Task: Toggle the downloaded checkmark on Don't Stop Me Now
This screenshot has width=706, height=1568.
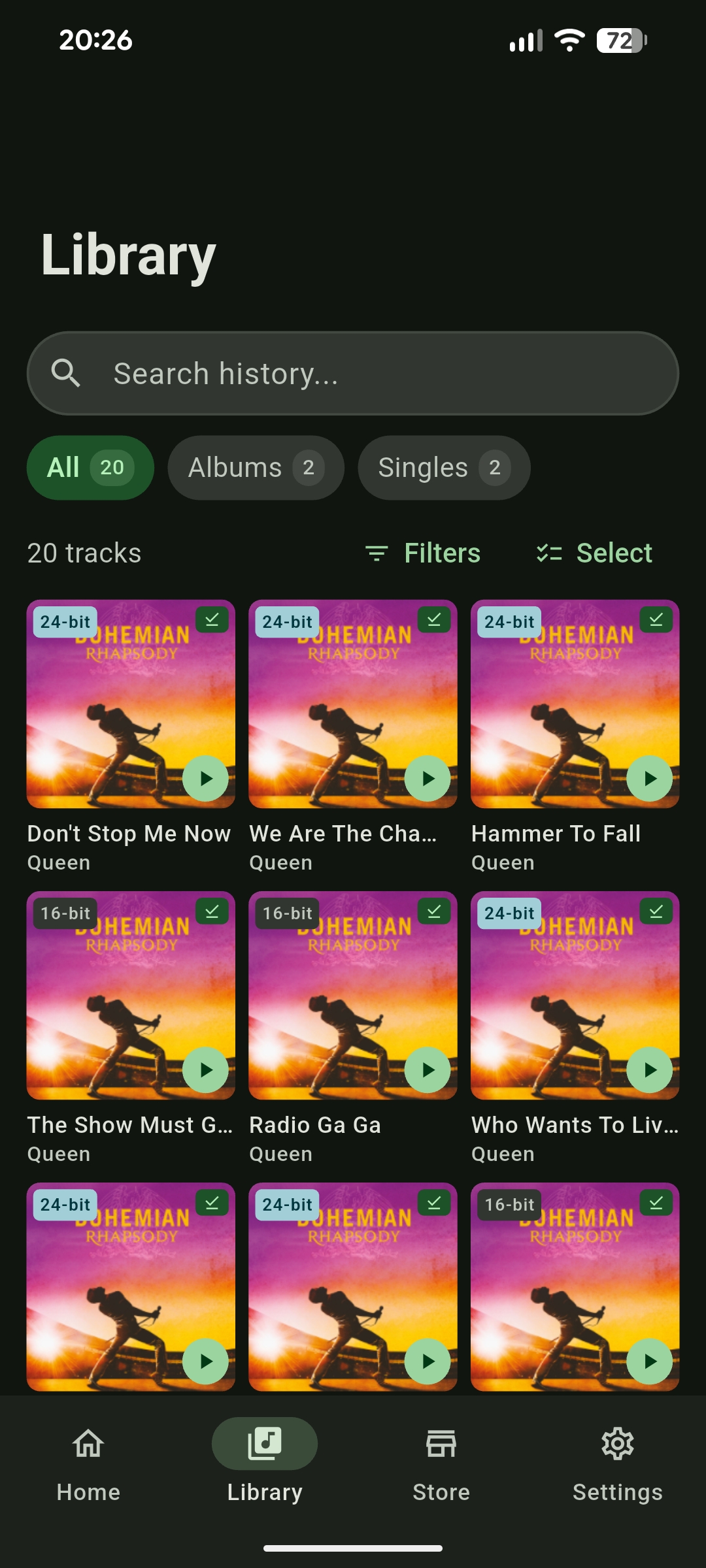Action: 211,621
